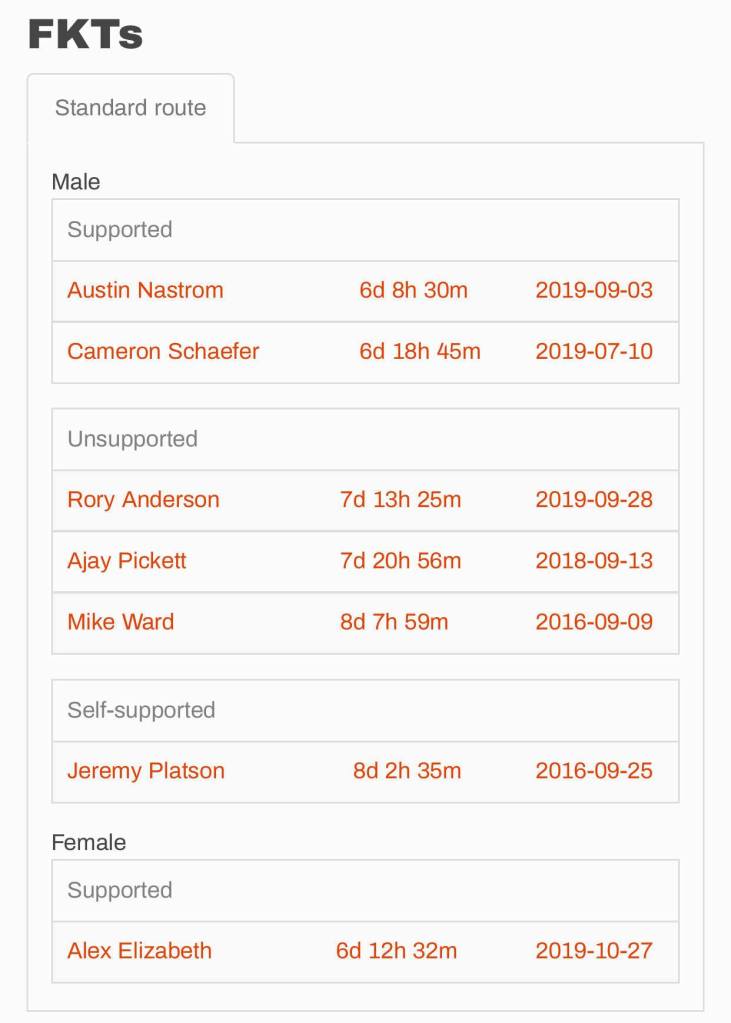Viewport: 731px width, 1023px height.
Task: Tap the Mike Ward name link
Action: pos(121,622)
